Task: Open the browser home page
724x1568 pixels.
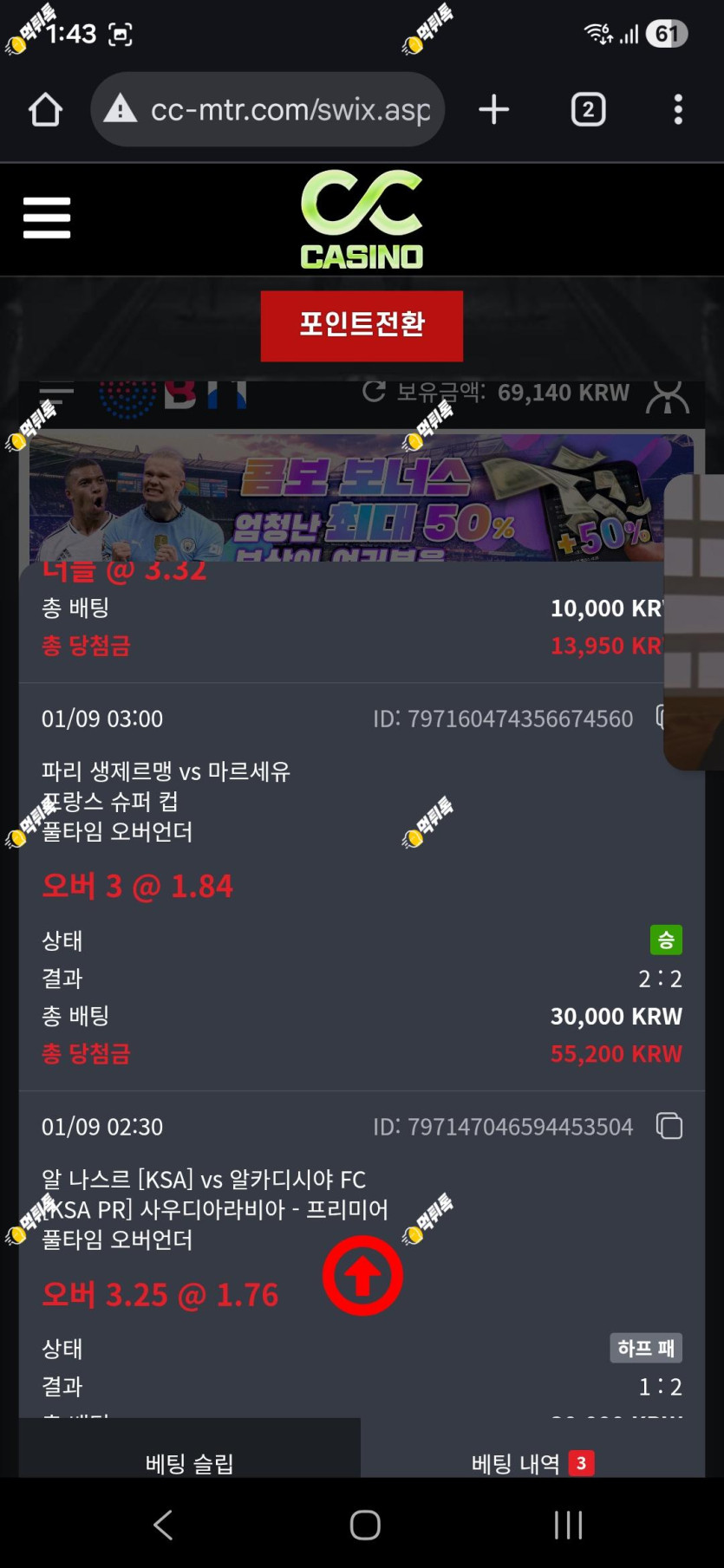Action: (x=45, y=110)
